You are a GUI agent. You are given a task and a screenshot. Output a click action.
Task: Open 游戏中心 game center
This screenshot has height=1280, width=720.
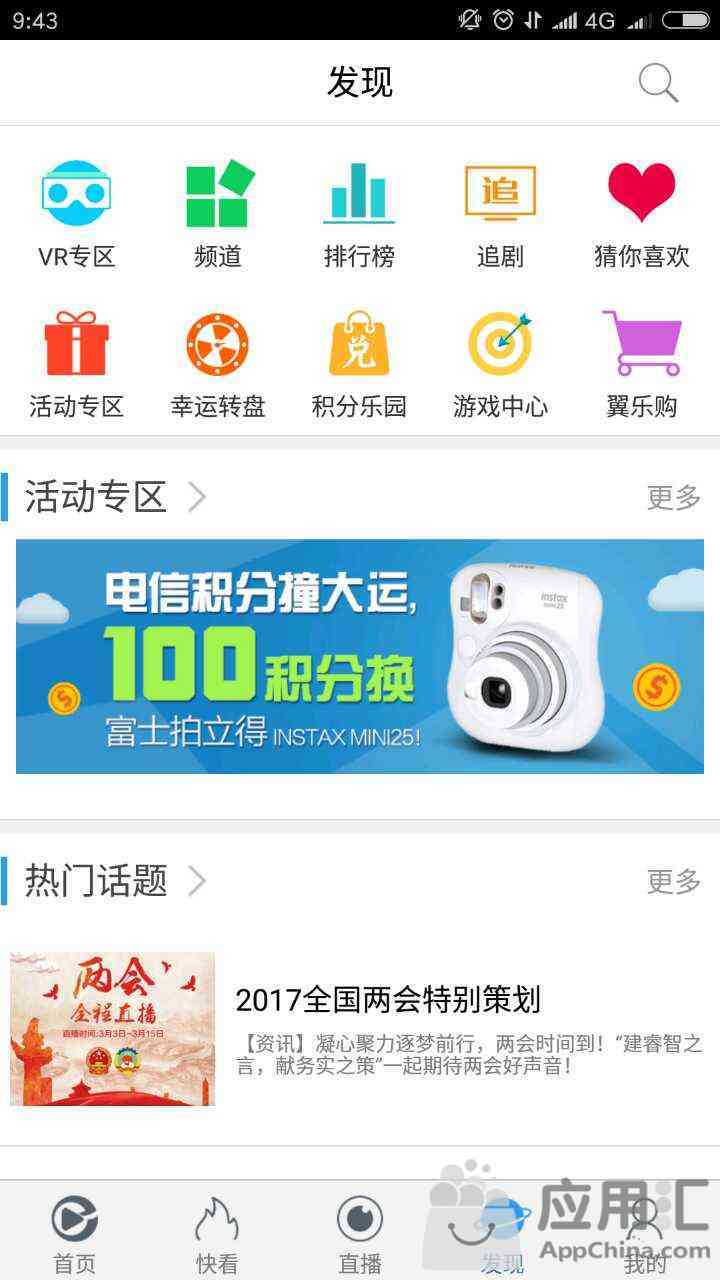[500, 364]
